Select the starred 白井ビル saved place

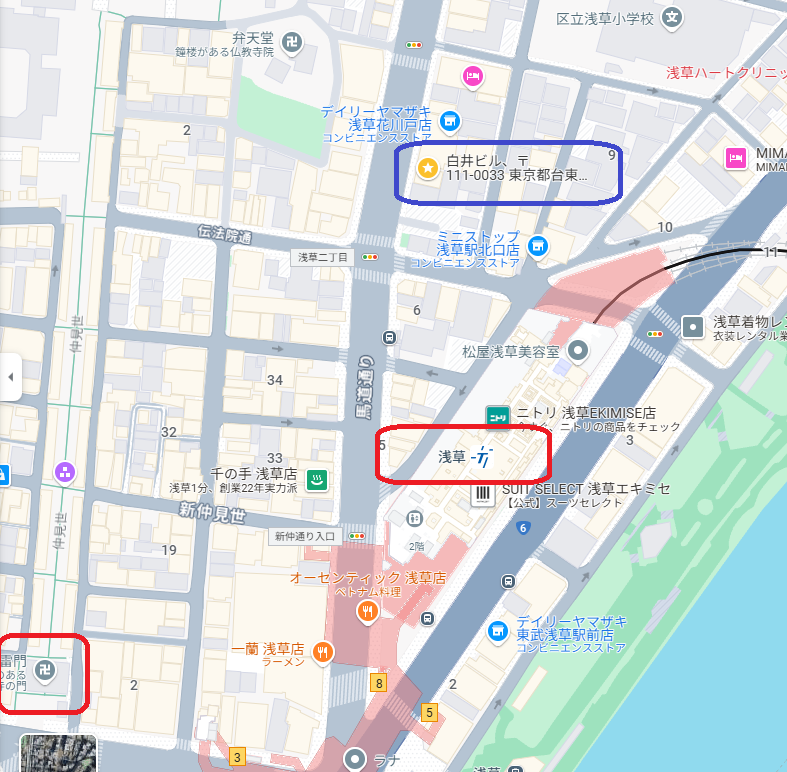(x=428, y=167)
